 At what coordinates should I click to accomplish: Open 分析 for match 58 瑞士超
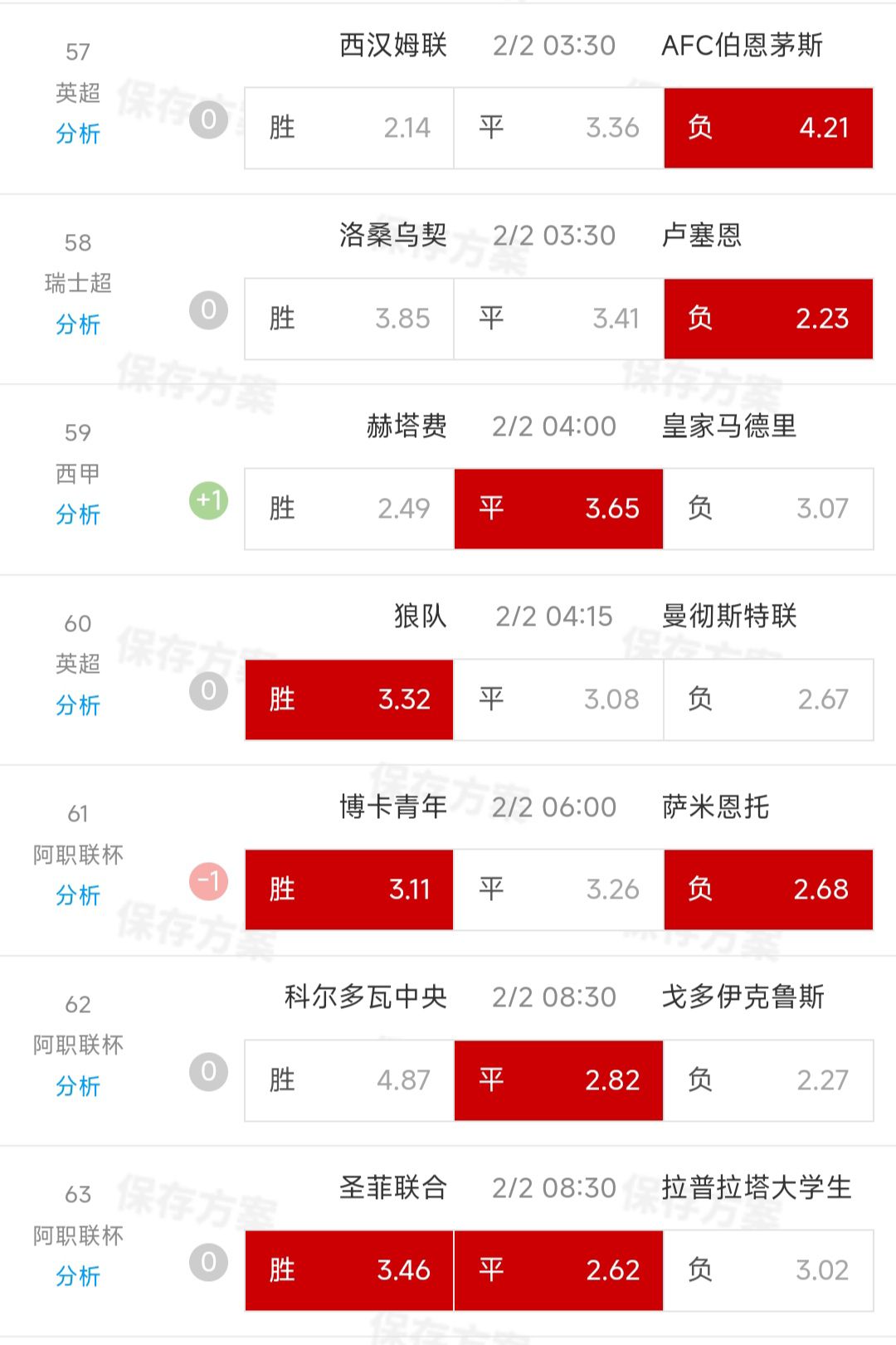point(77,324)
